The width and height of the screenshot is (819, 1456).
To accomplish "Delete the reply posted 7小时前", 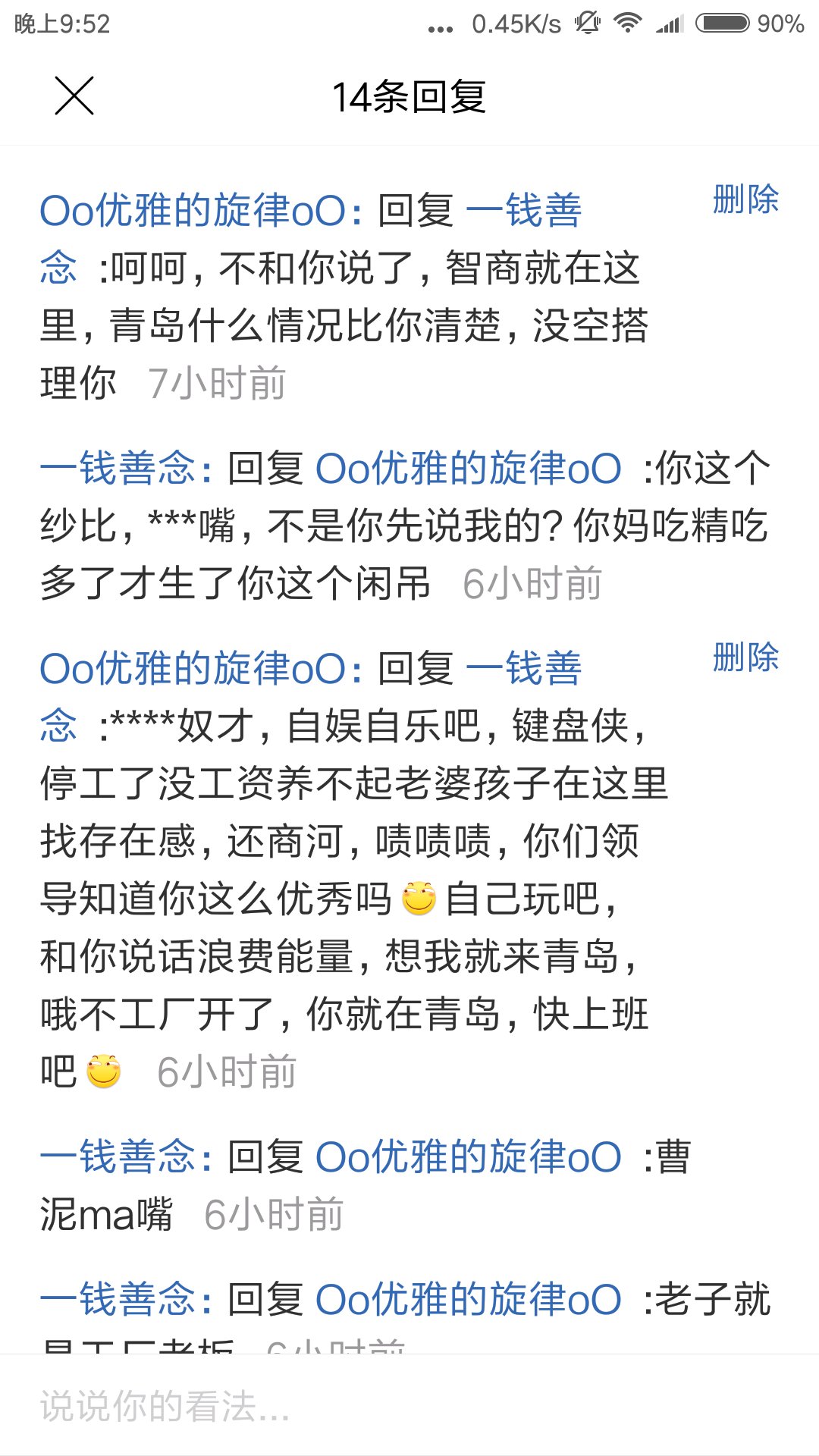I will point(745,200).
